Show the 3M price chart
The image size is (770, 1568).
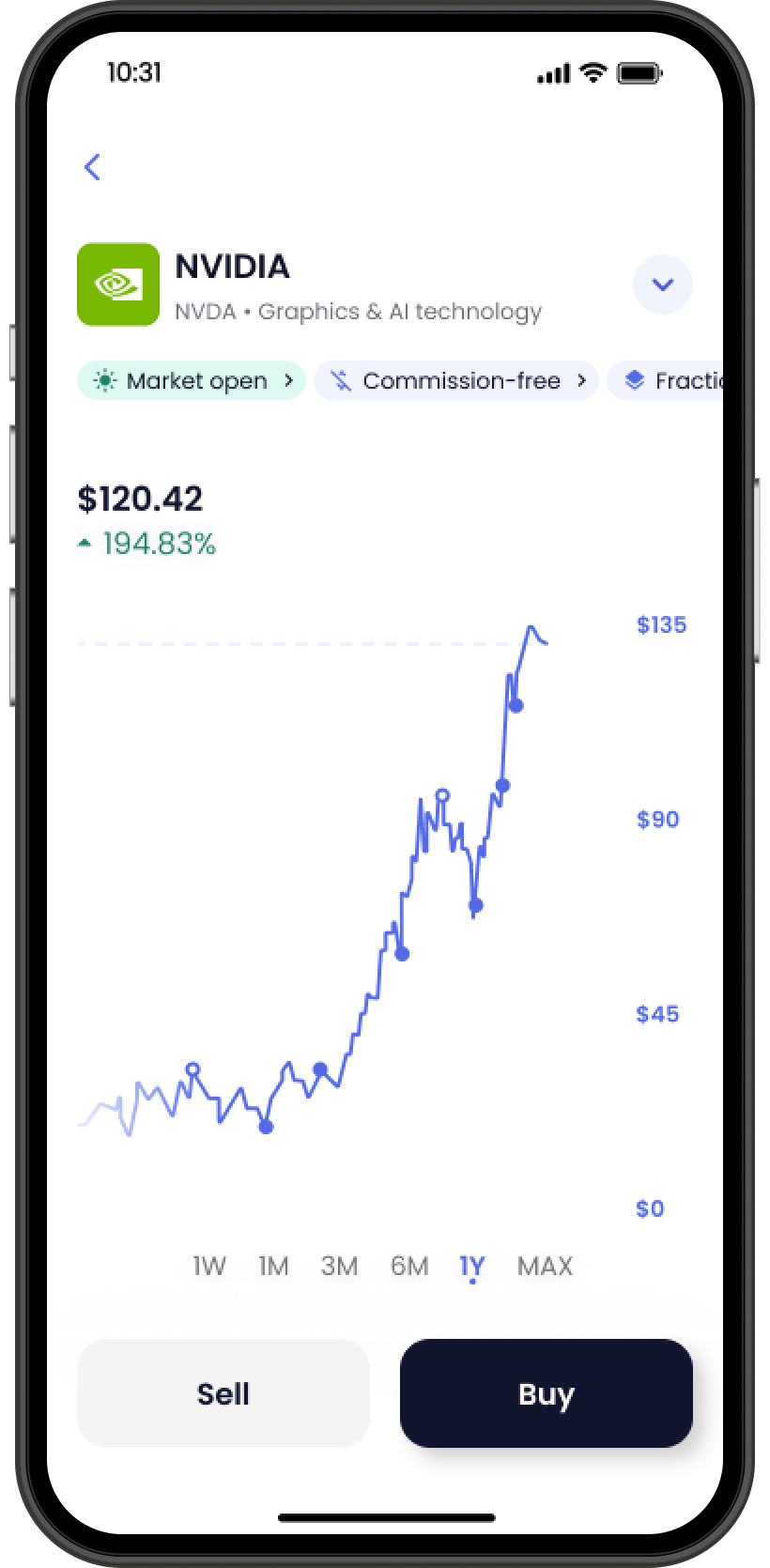[x=339, y=1266]
